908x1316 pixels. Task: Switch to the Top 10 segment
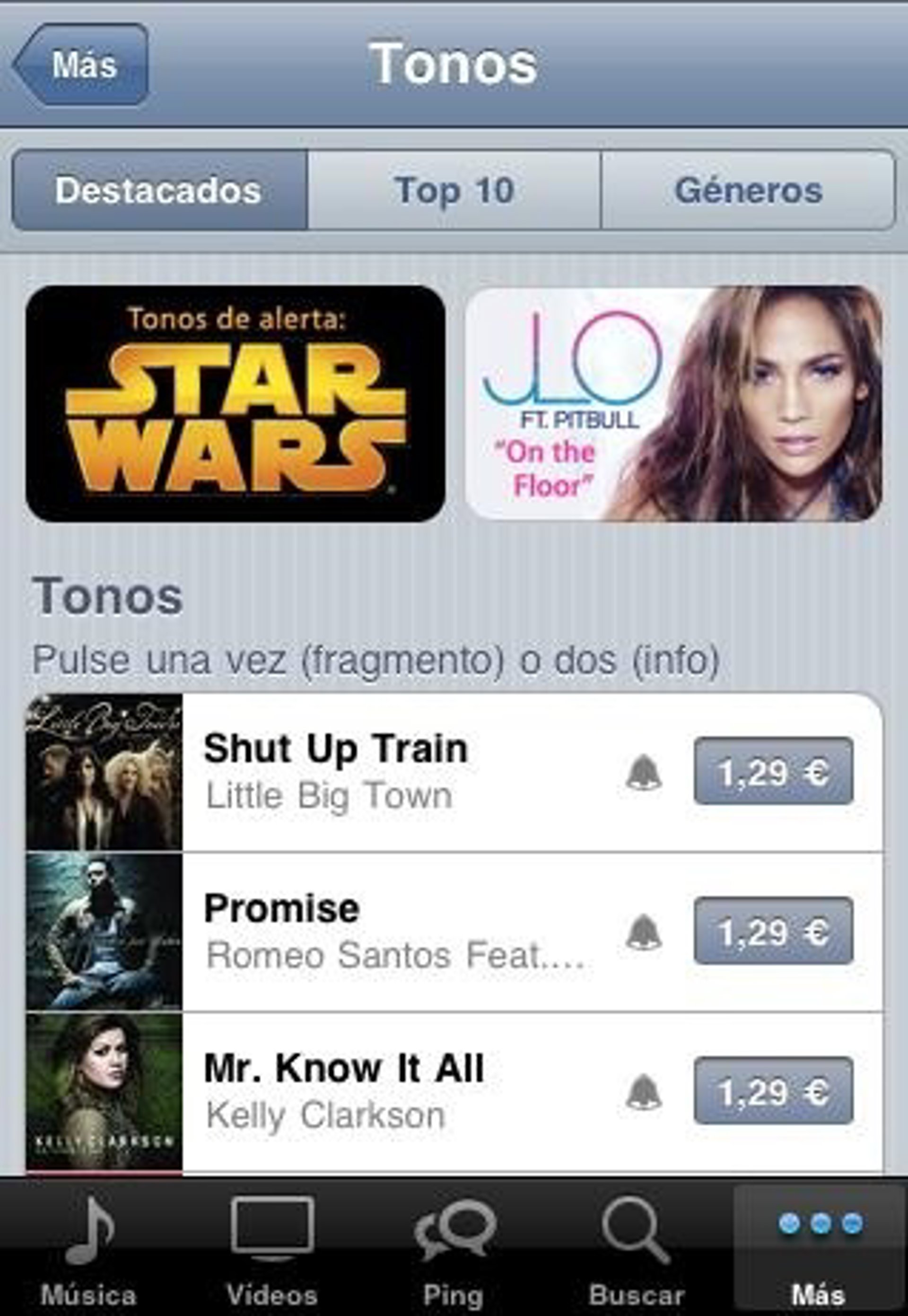click(x=454, y=190)
